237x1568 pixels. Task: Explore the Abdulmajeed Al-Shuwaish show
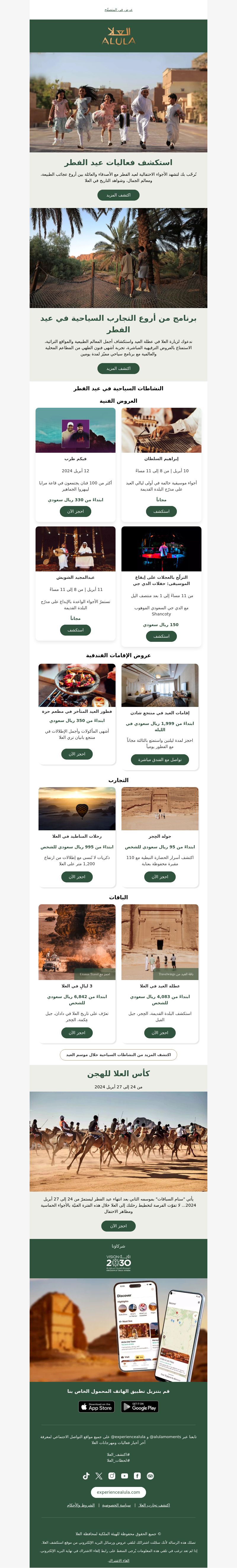(x=76, y=630)
